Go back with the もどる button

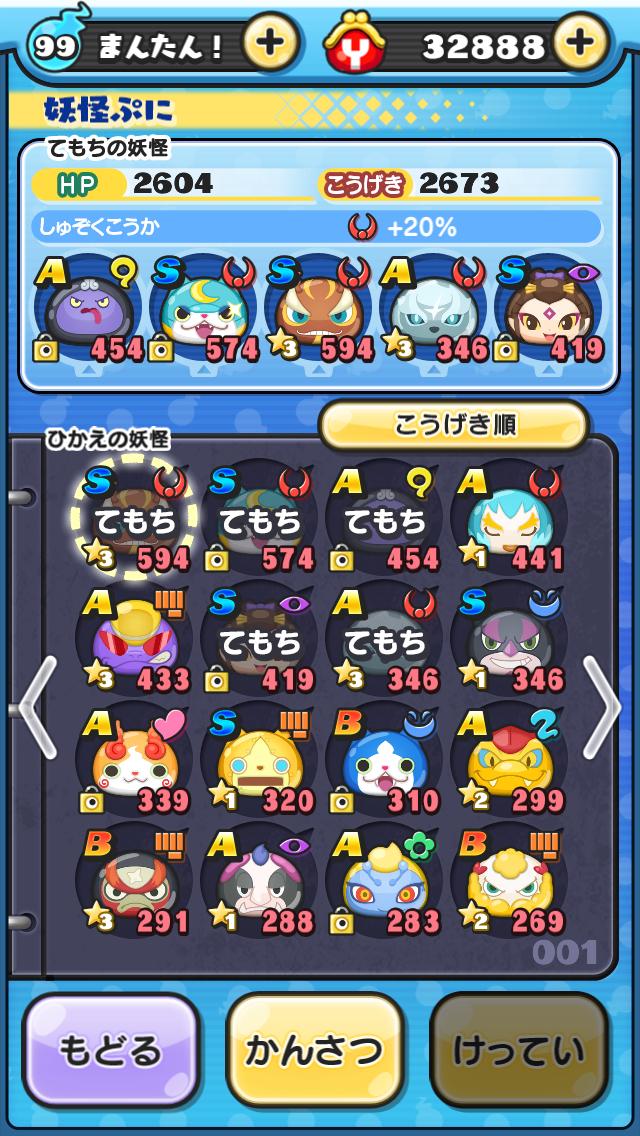tap(111, 1051)
